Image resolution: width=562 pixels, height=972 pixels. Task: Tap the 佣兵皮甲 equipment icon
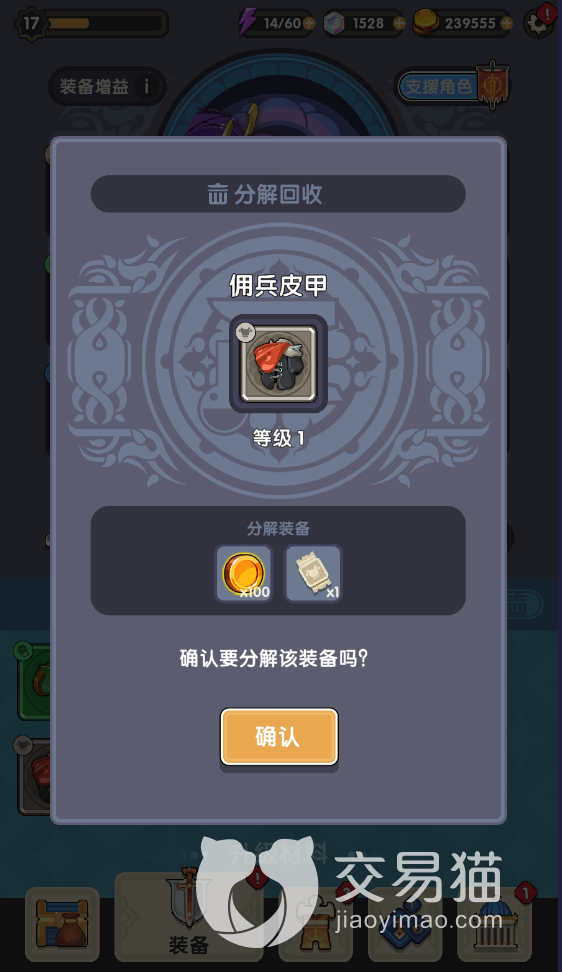click(x=278, y=363)
